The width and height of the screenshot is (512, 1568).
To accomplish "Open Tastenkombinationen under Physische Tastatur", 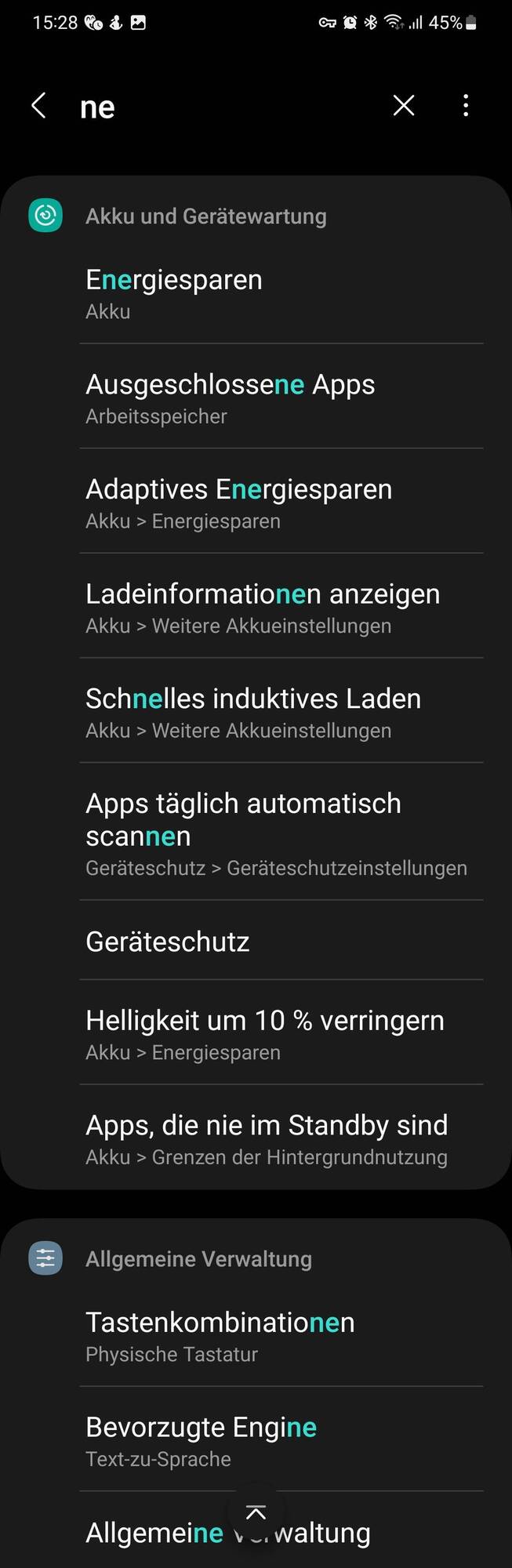I will tap(281, 1336).
